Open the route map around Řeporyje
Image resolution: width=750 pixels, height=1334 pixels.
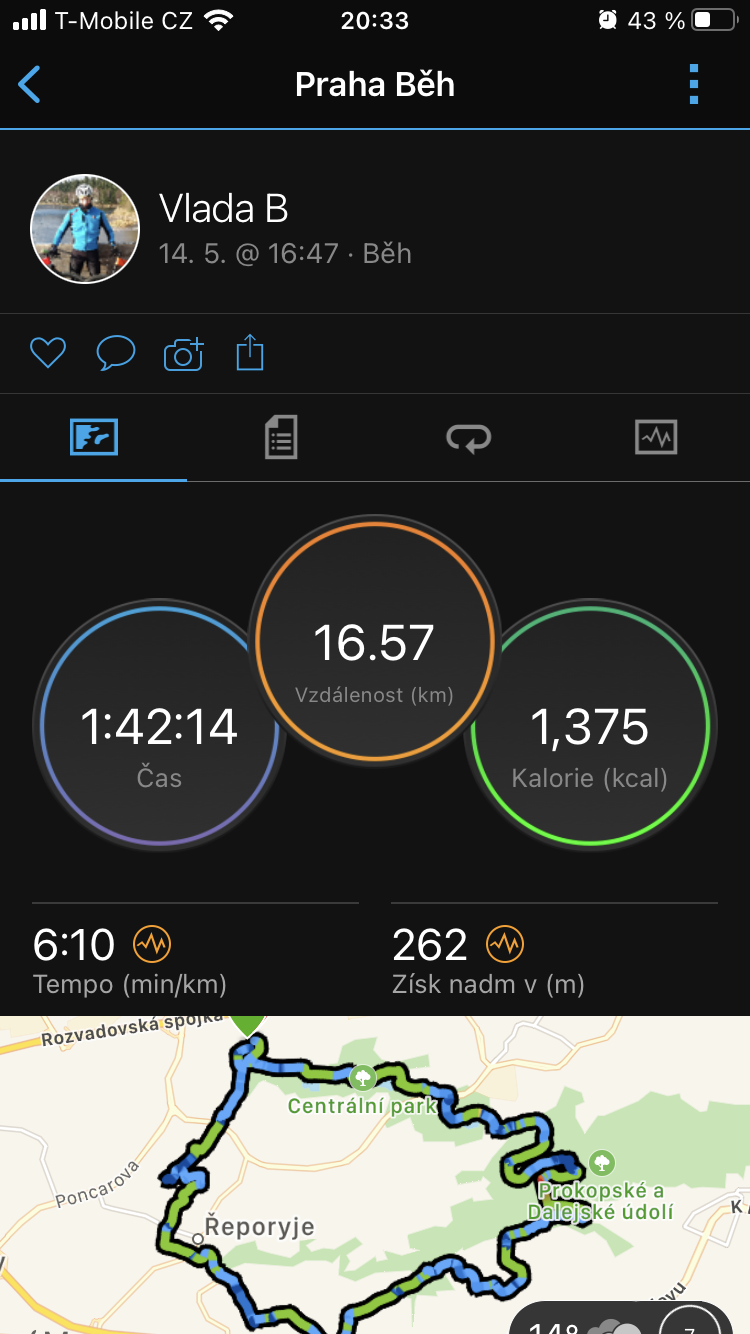coord(375,1175)
